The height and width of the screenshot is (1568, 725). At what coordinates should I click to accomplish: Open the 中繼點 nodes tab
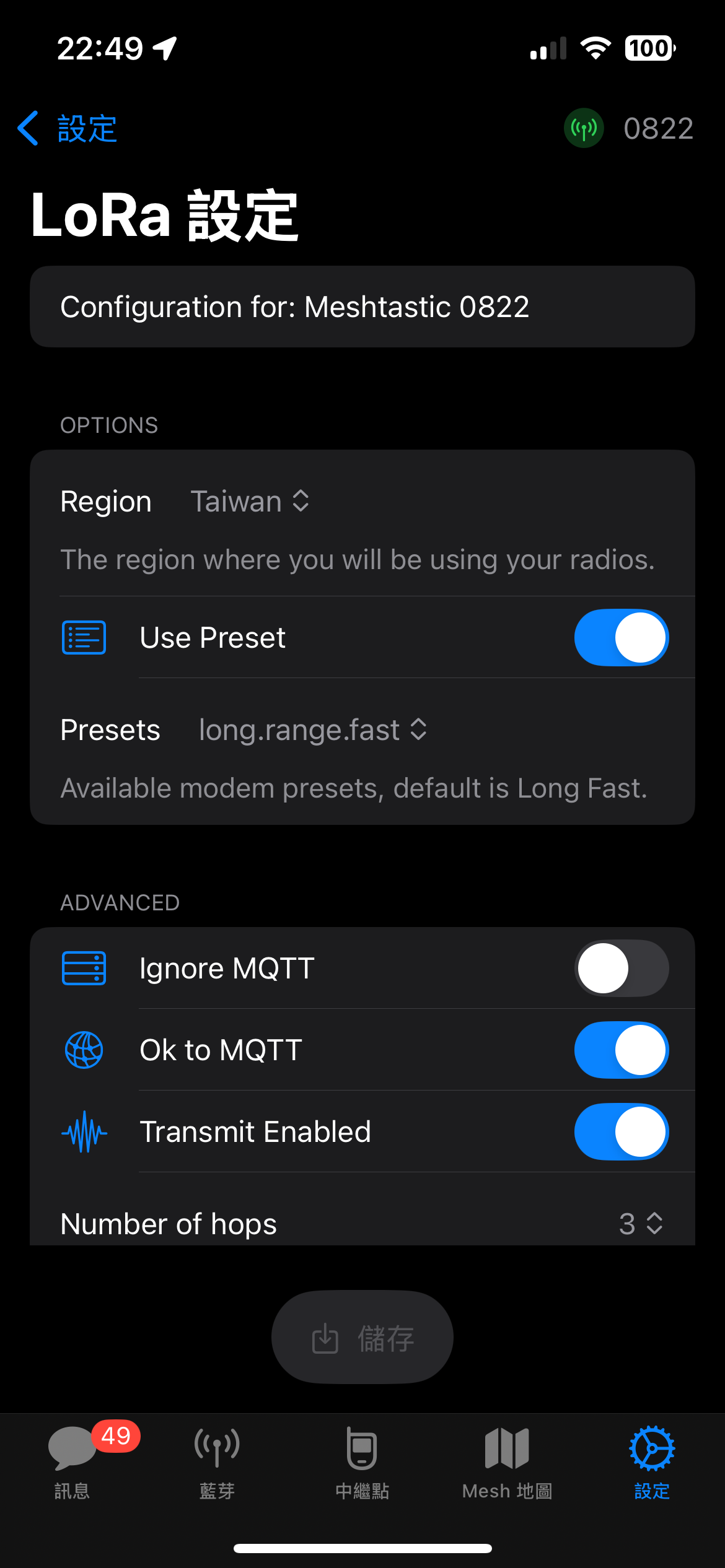pyautogui.click(x=362, y=1463)
